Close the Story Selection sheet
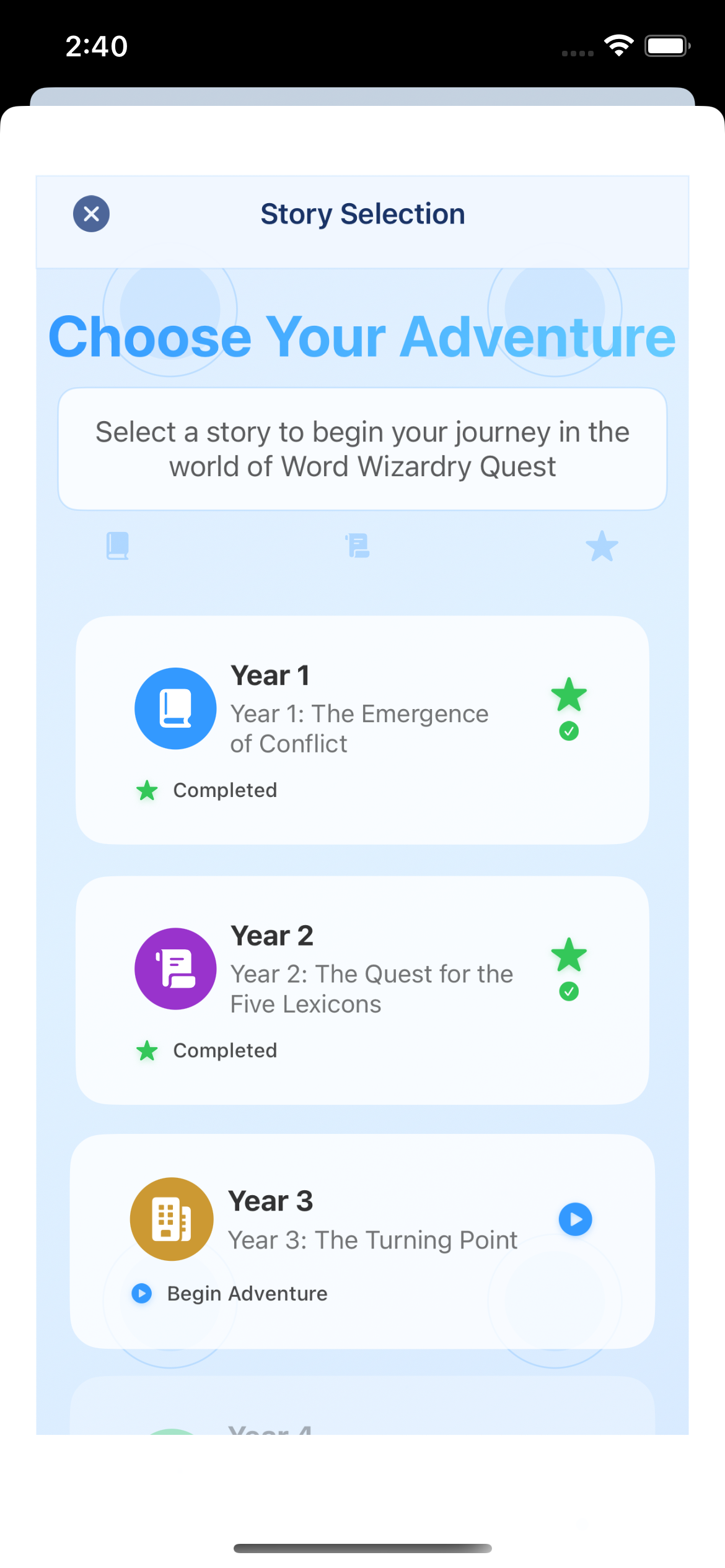725x1568 pixels. 91,214
